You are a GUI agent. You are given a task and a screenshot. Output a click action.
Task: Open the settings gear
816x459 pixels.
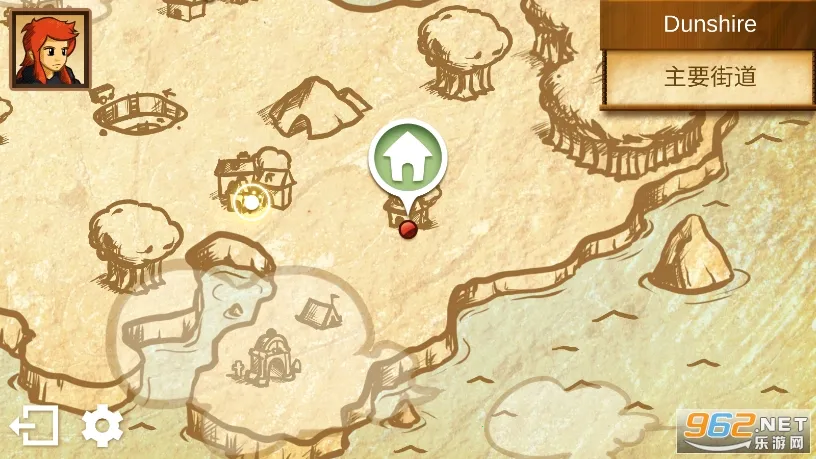tap(102, 426)
